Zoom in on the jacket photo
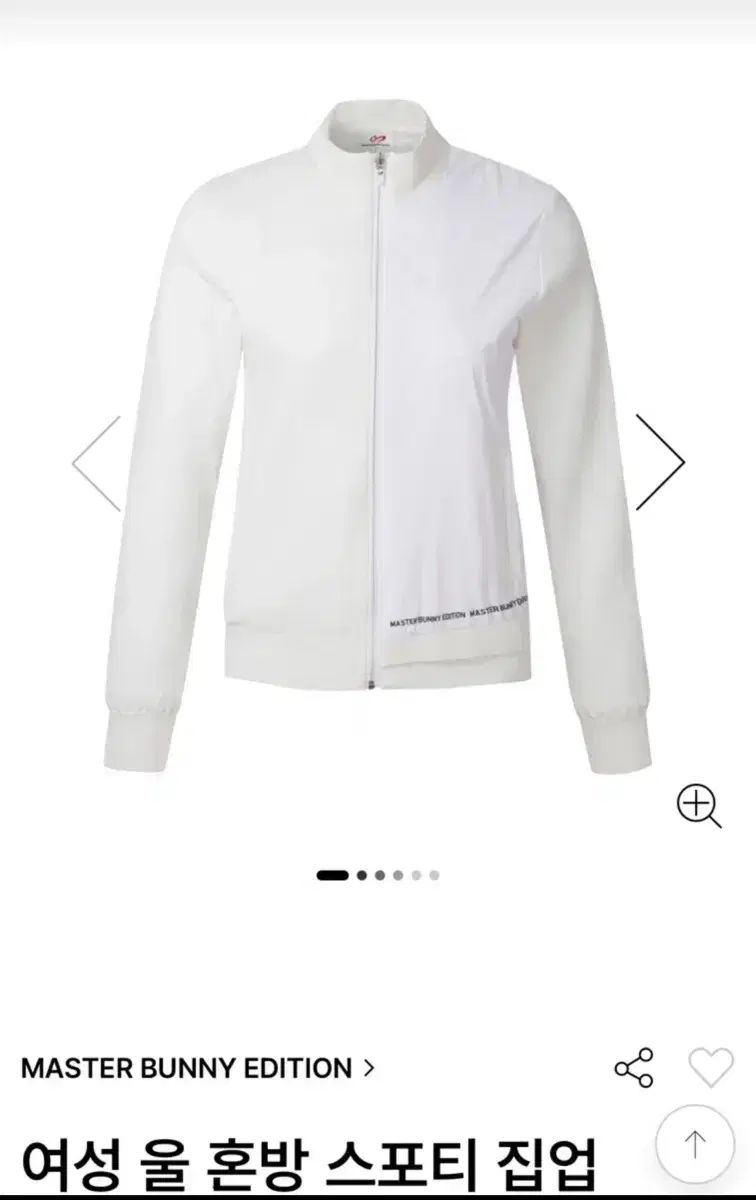The width and height of the screenshot is (756, 1200). pos(699,806)
